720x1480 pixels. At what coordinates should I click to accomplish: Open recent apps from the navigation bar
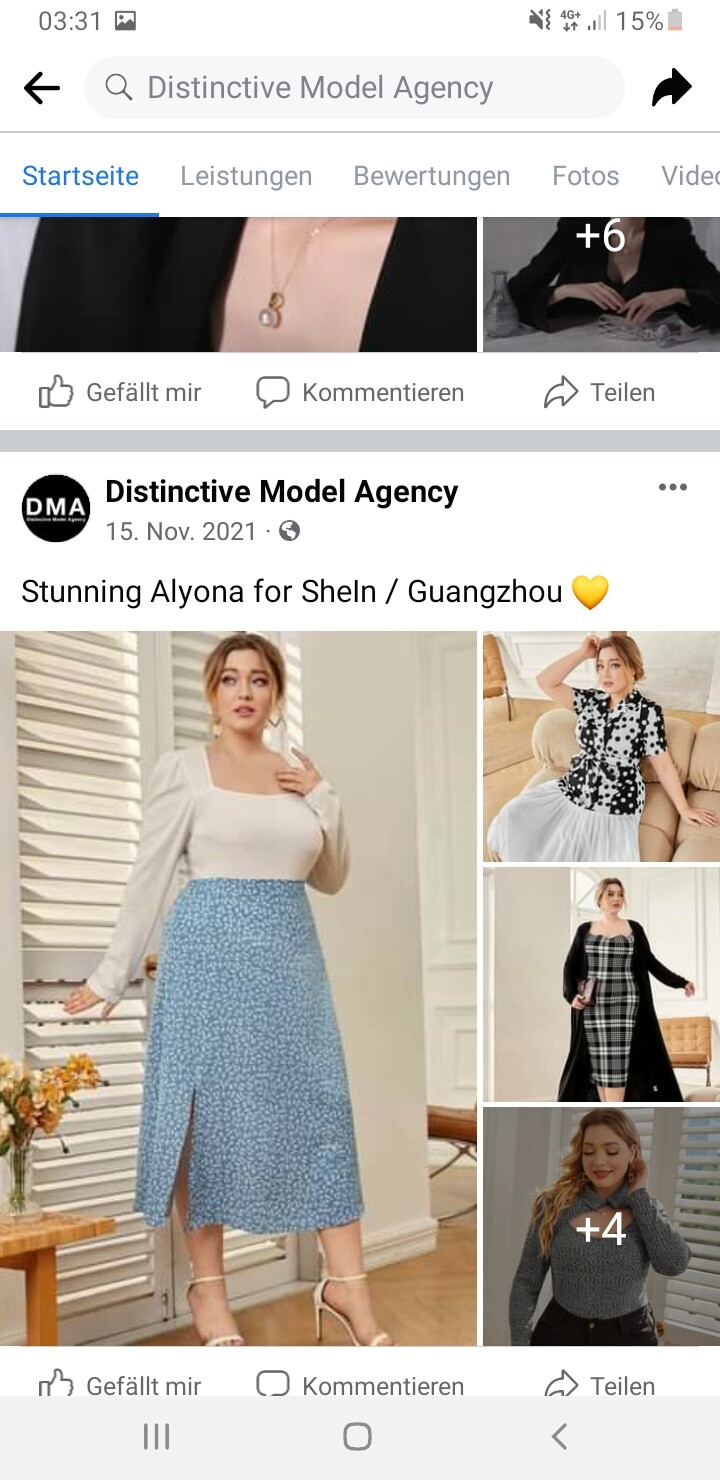(156, 1437)
